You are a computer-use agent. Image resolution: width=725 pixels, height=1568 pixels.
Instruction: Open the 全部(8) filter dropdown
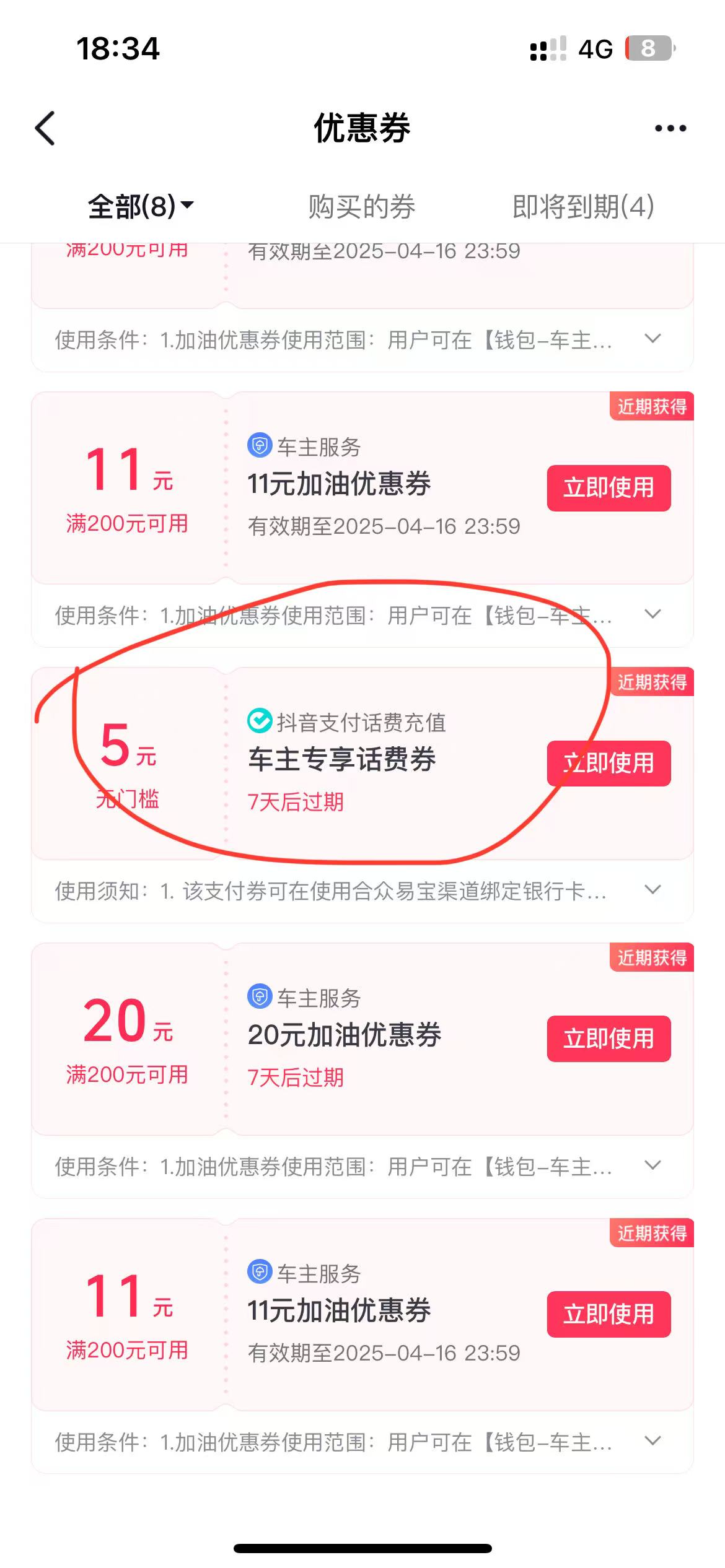coord(141,206)
